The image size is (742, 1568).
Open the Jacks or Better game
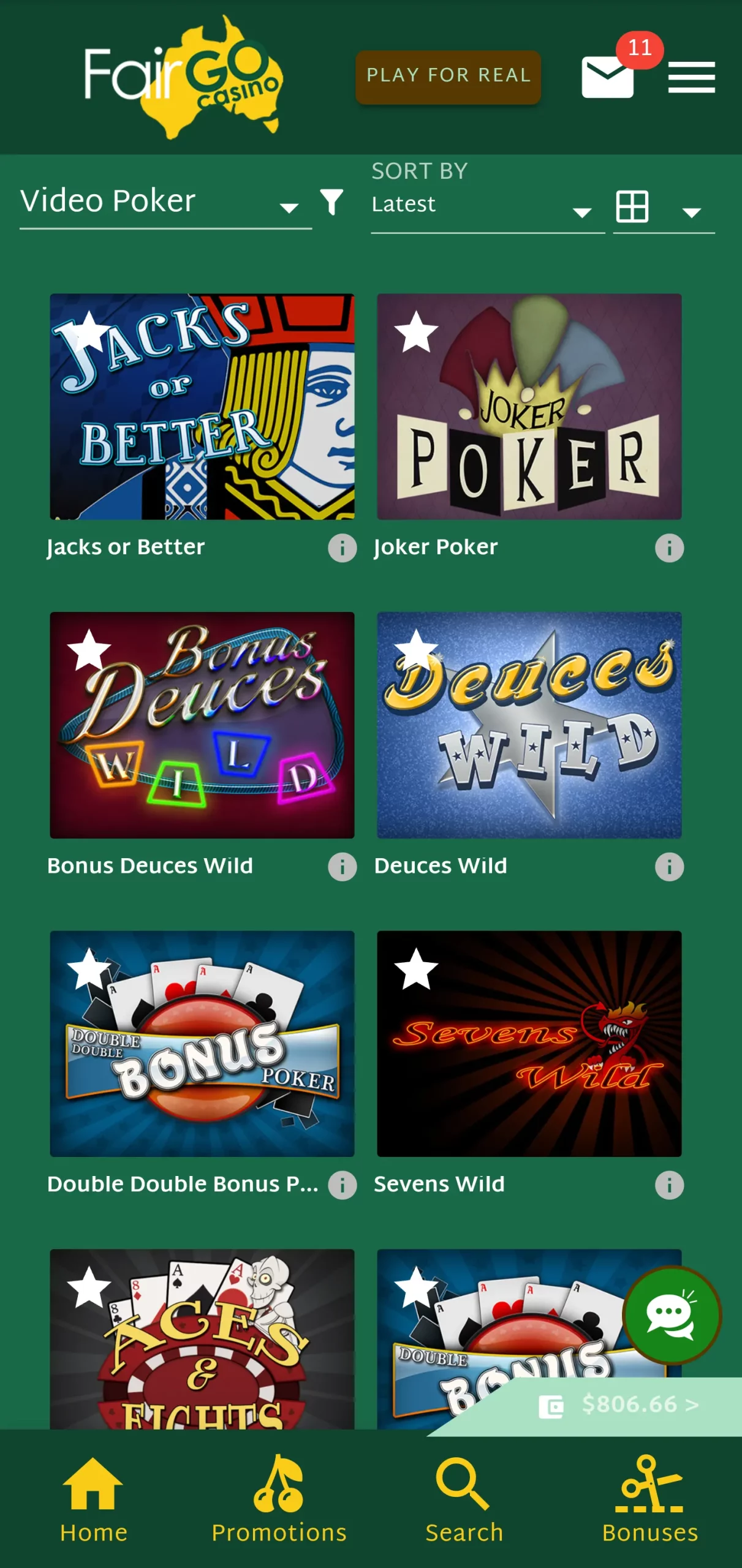[202, 407]
